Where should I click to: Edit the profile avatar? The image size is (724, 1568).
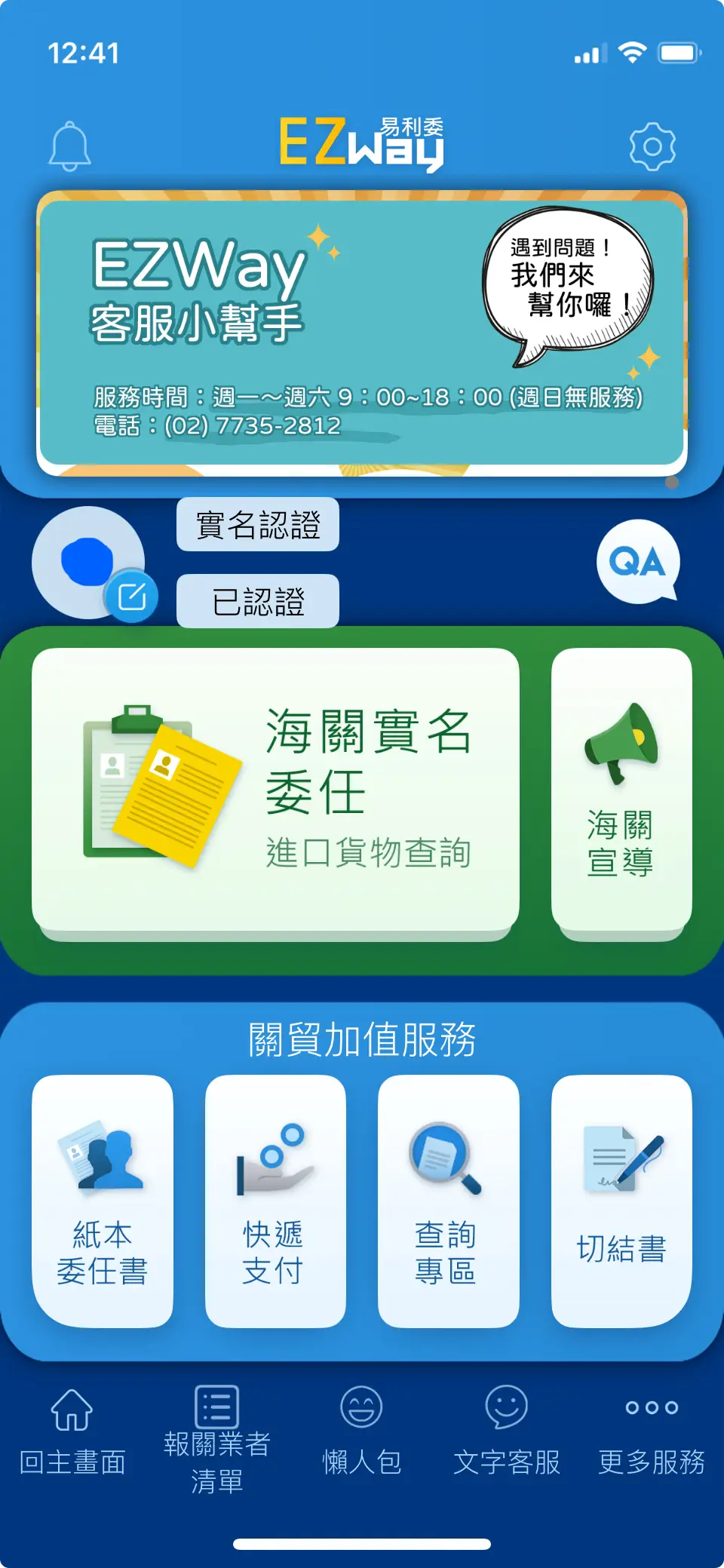(x=131, y=597)
